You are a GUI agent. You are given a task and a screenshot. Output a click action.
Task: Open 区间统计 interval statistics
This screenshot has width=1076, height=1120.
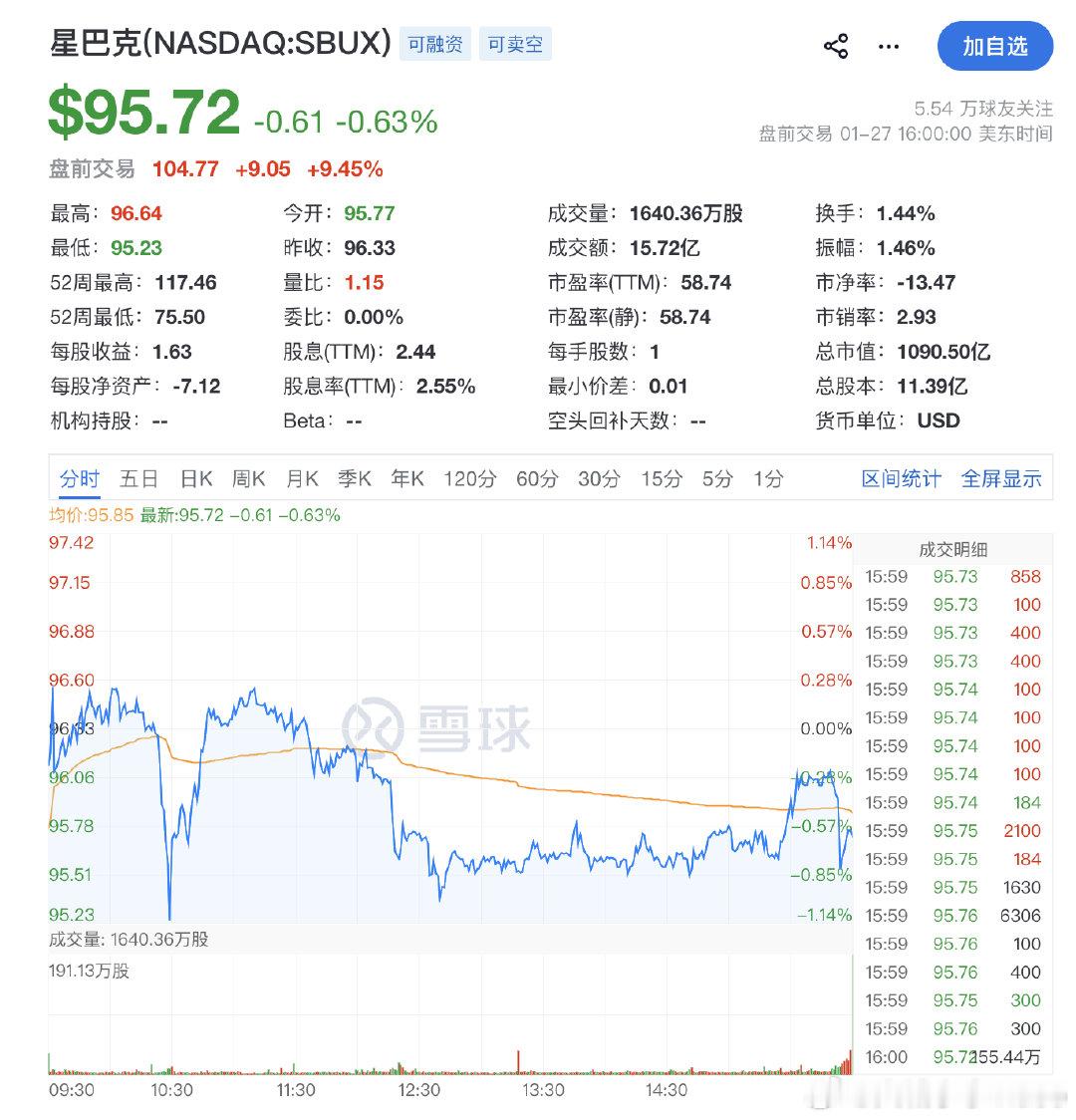coord(904,478)
